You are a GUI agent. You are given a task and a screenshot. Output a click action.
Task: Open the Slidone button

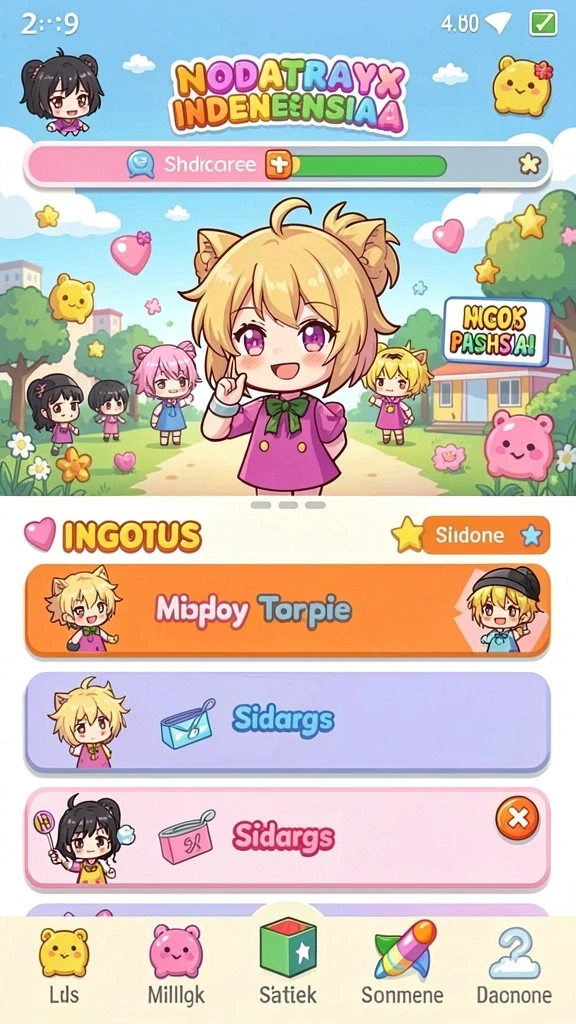coord(486,536)
